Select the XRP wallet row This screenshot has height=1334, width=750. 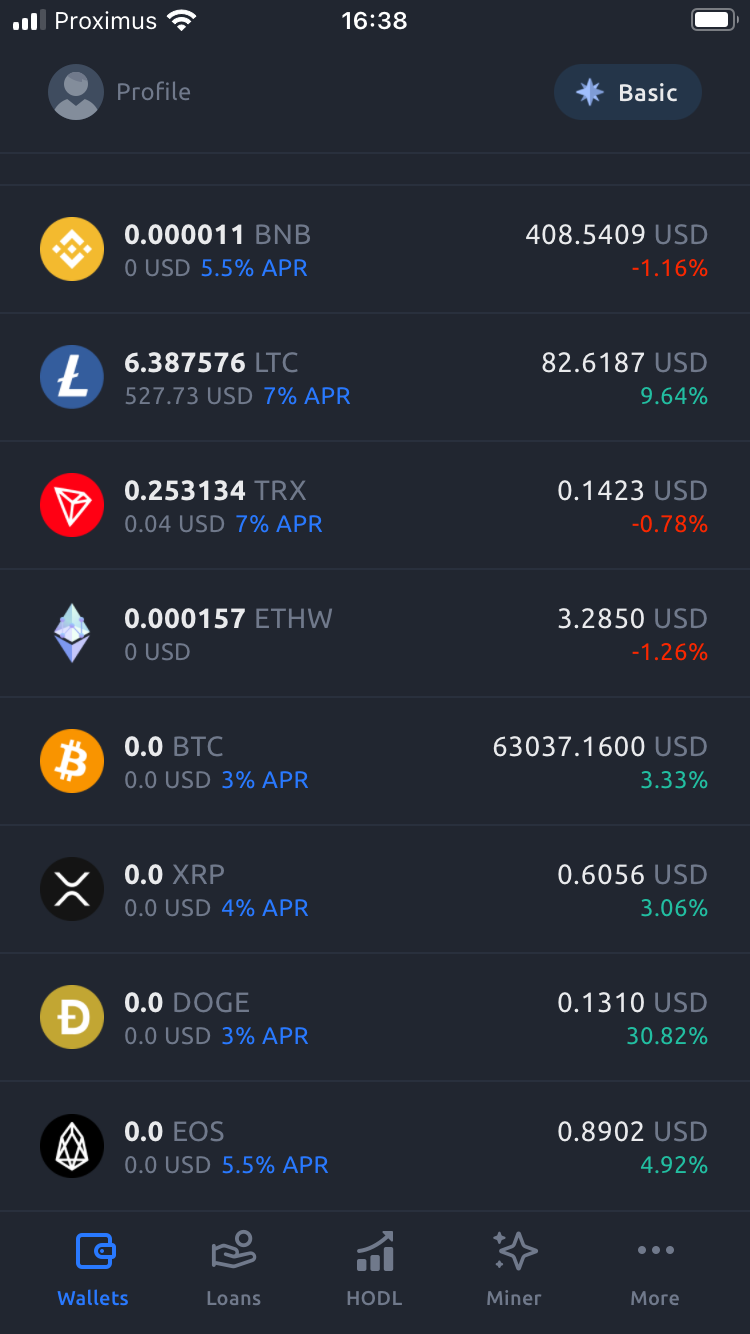tap(375, 889)
